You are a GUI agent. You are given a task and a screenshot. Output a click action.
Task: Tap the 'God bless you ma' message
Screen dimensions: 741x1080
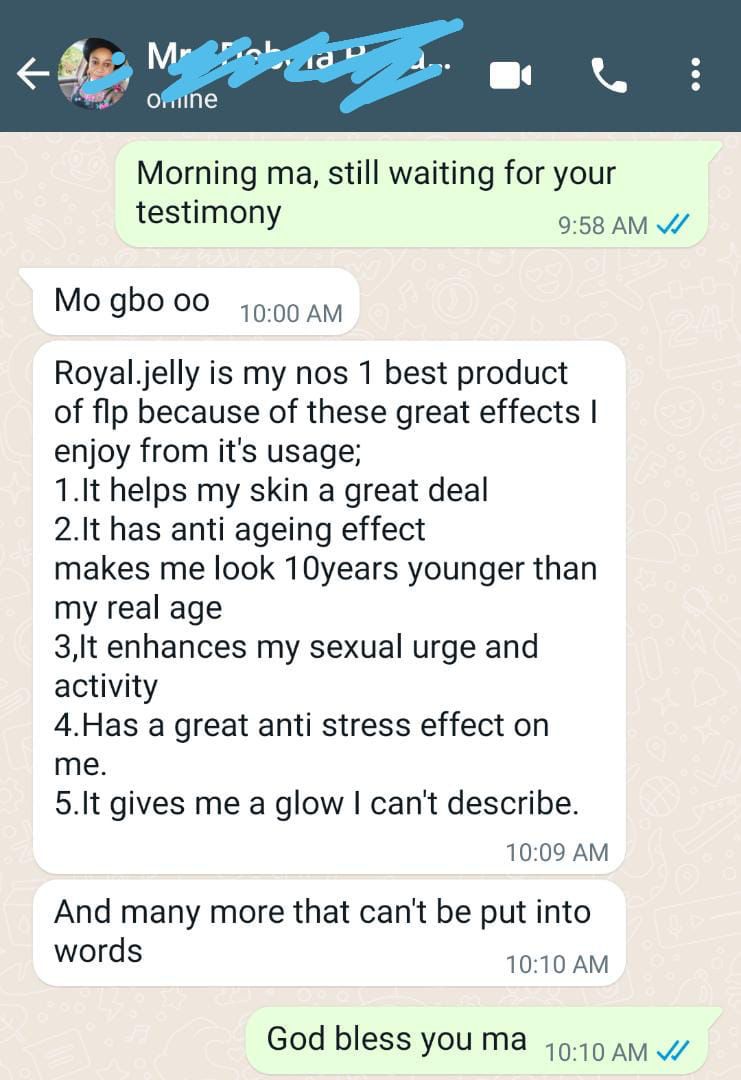[397, 1038]
